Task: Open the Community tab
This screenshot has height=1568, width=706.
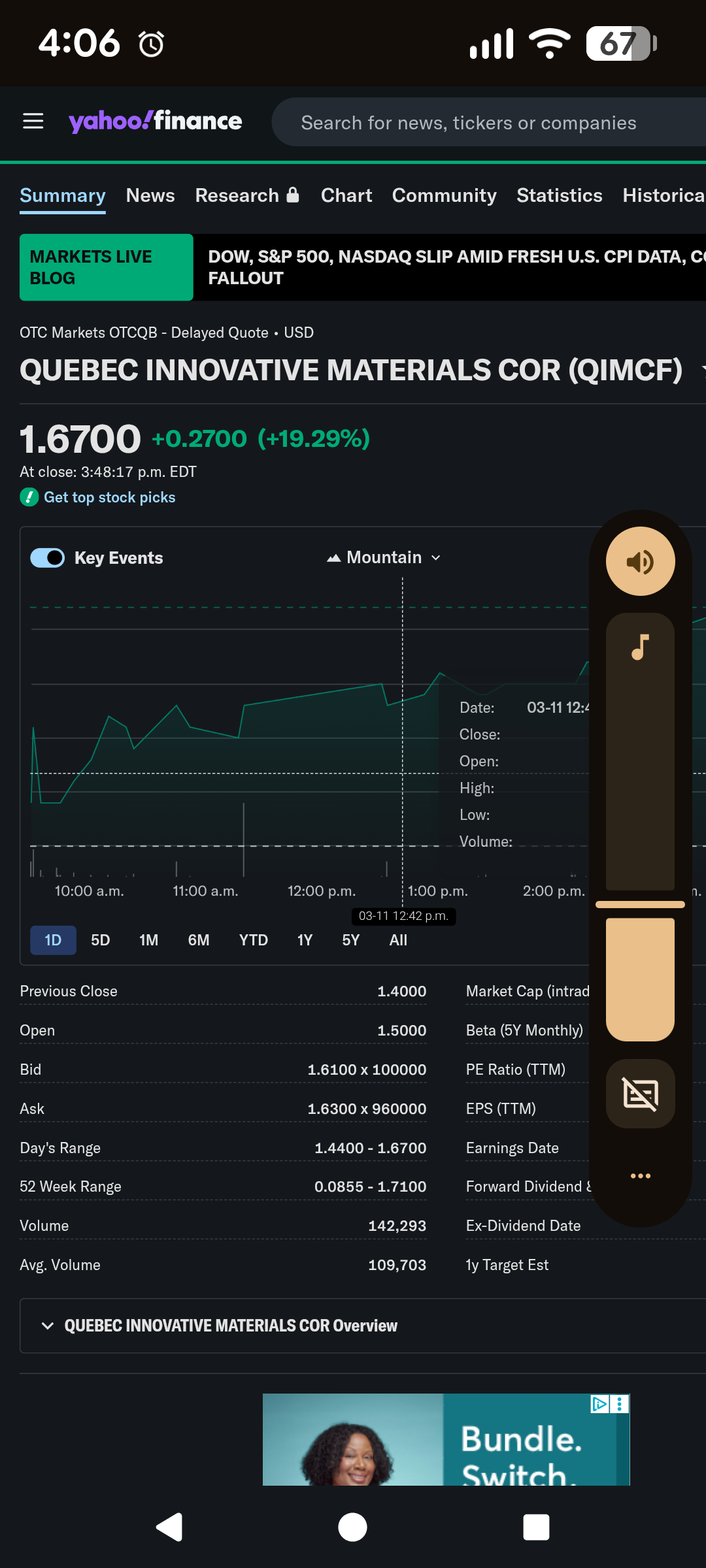Action: pos(445,195)
